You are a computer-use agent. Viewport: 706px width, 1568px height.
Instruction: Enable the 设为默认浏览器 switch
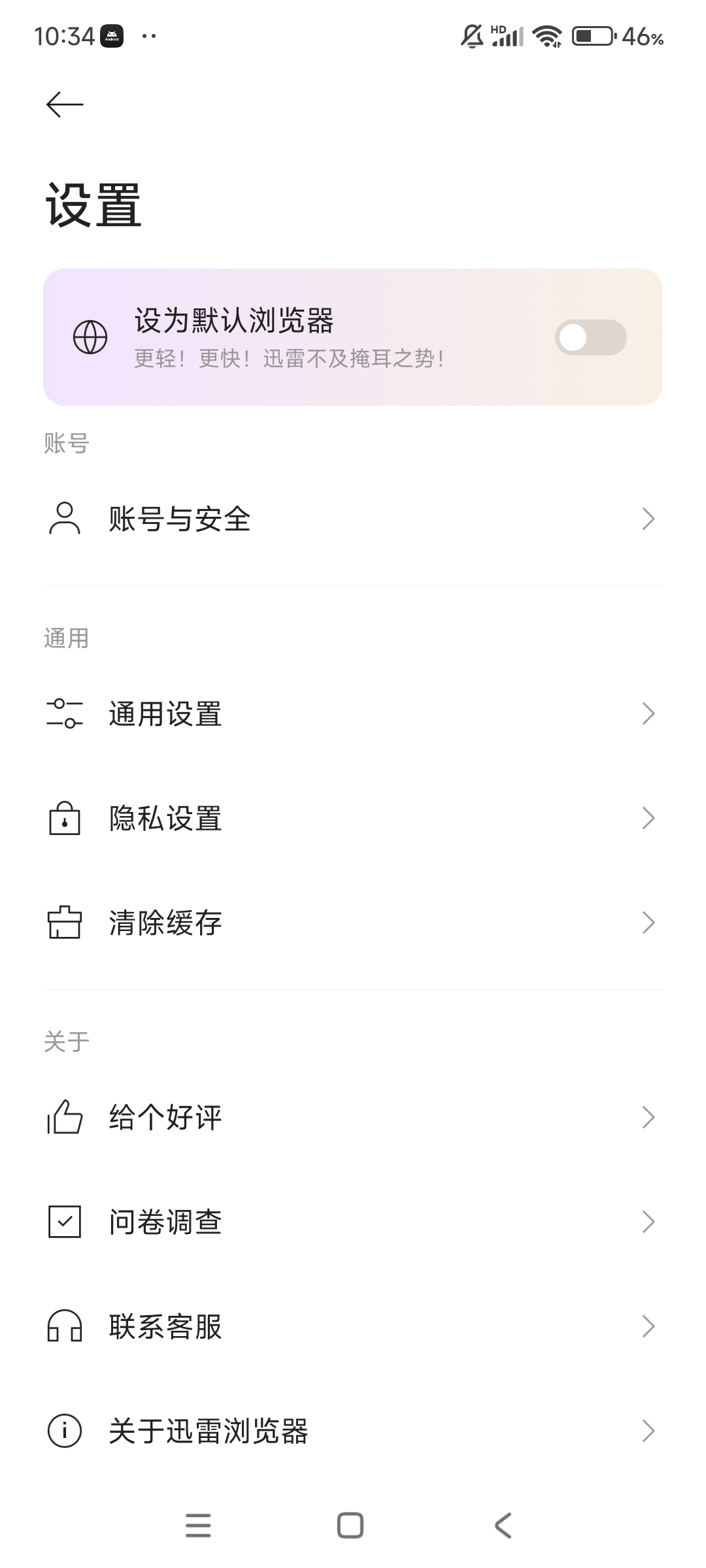click(590, 337)
